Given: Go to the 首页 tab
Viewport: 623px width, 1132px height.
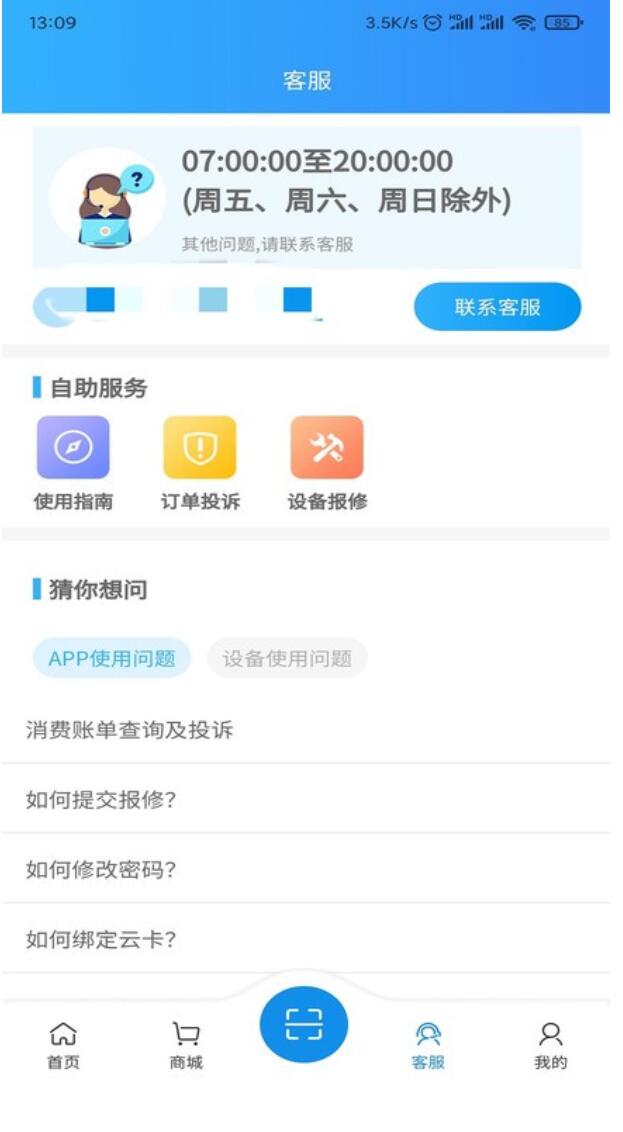Looking at the screenshot, I should 63,1045.
